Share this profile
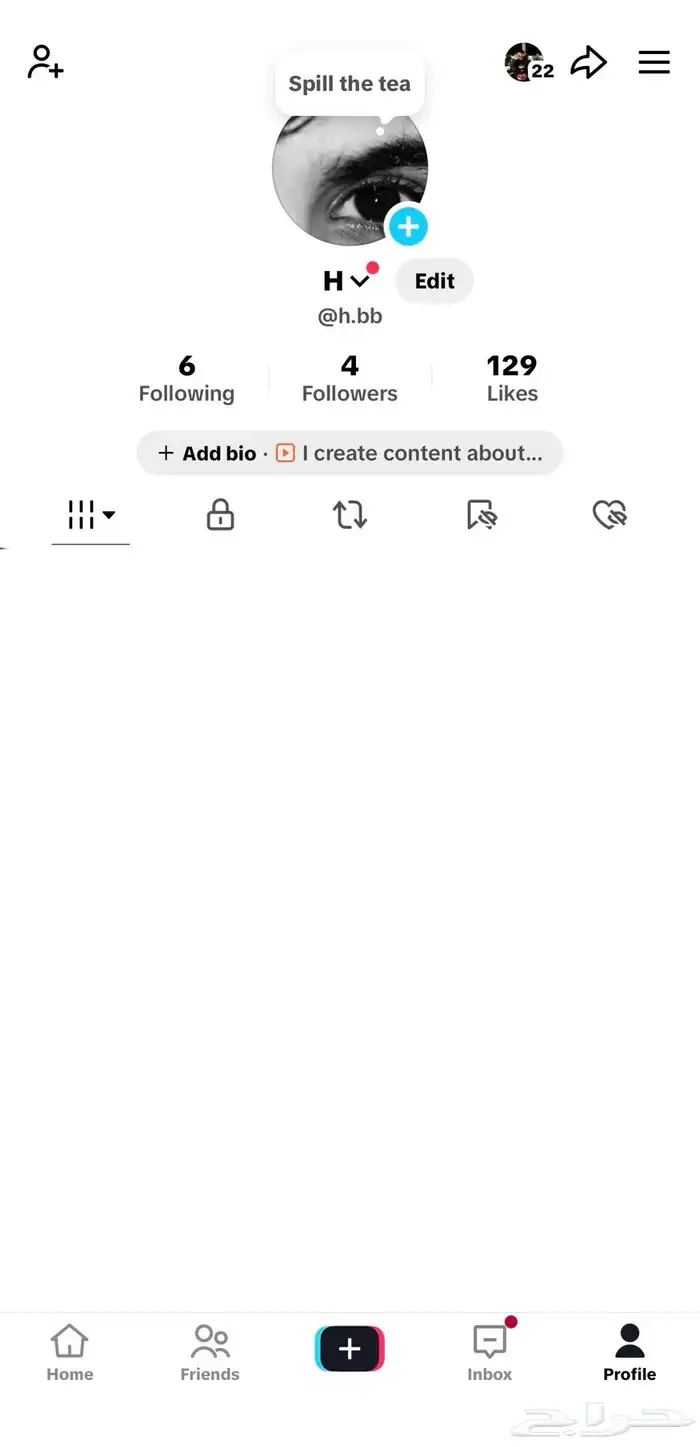The height and width of the screenshot is (1447, 700). point(588,63)
